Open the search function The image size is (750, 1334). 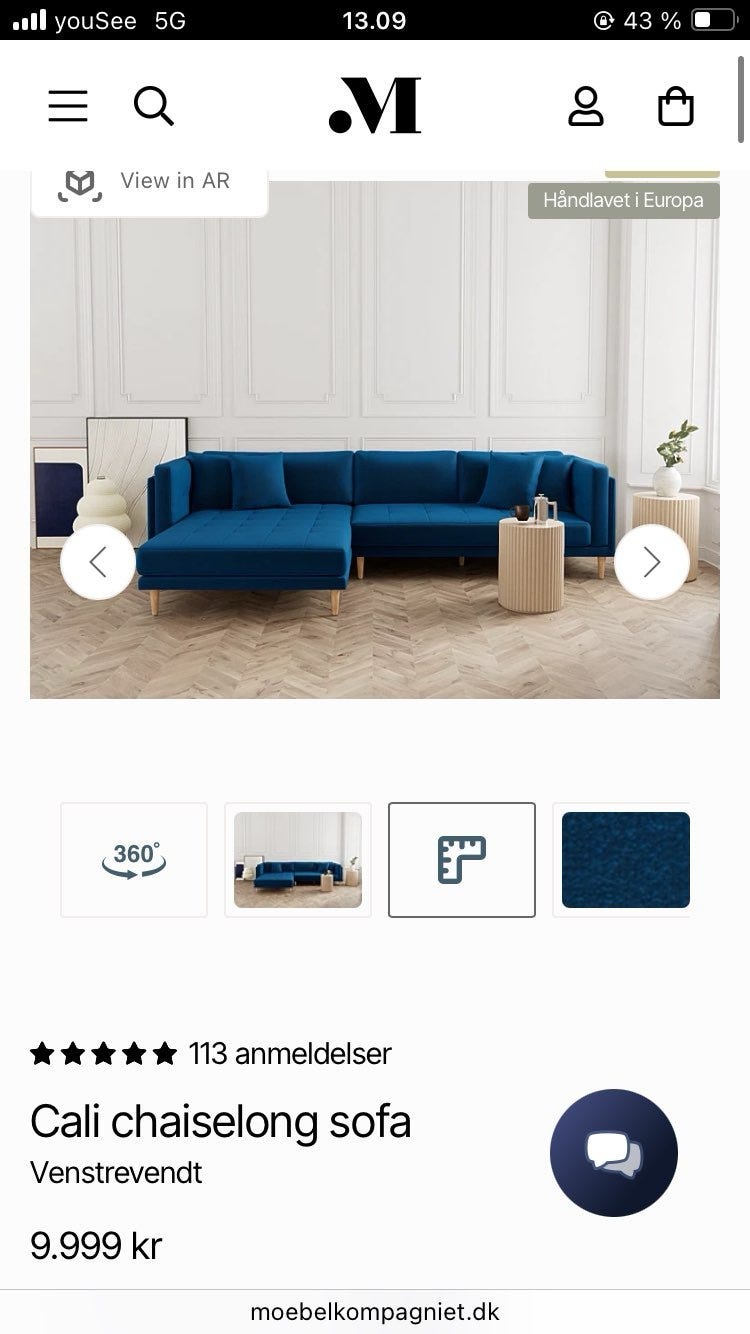click(154, 105)
